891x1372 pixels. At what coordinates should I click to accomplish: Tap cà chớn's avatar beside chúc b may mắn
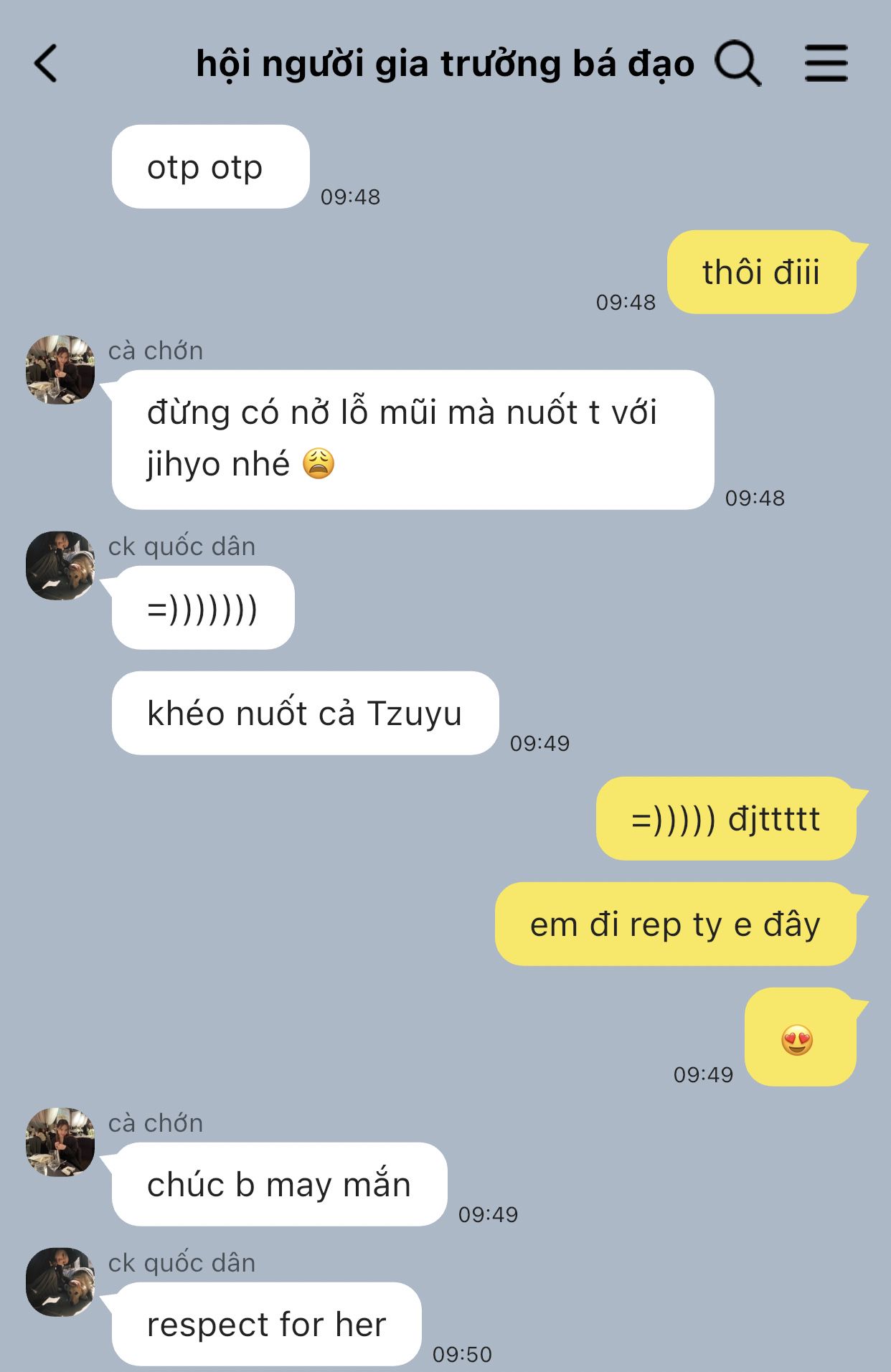60,1142
